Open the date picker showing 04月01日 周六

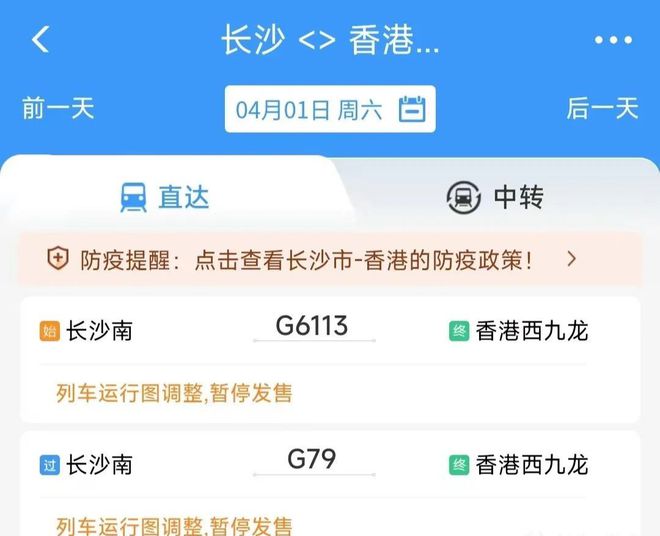coord(330,109)
